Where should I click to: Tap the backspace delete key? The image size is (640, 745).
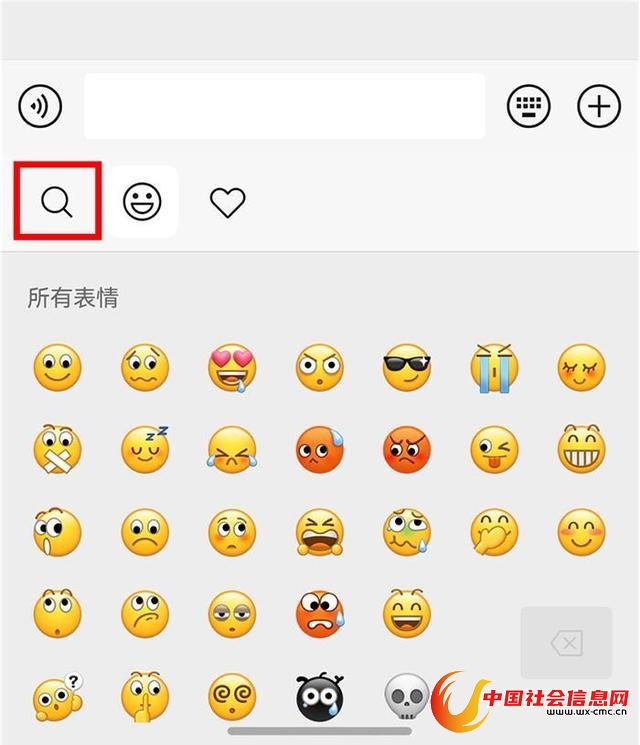(566, 643)
